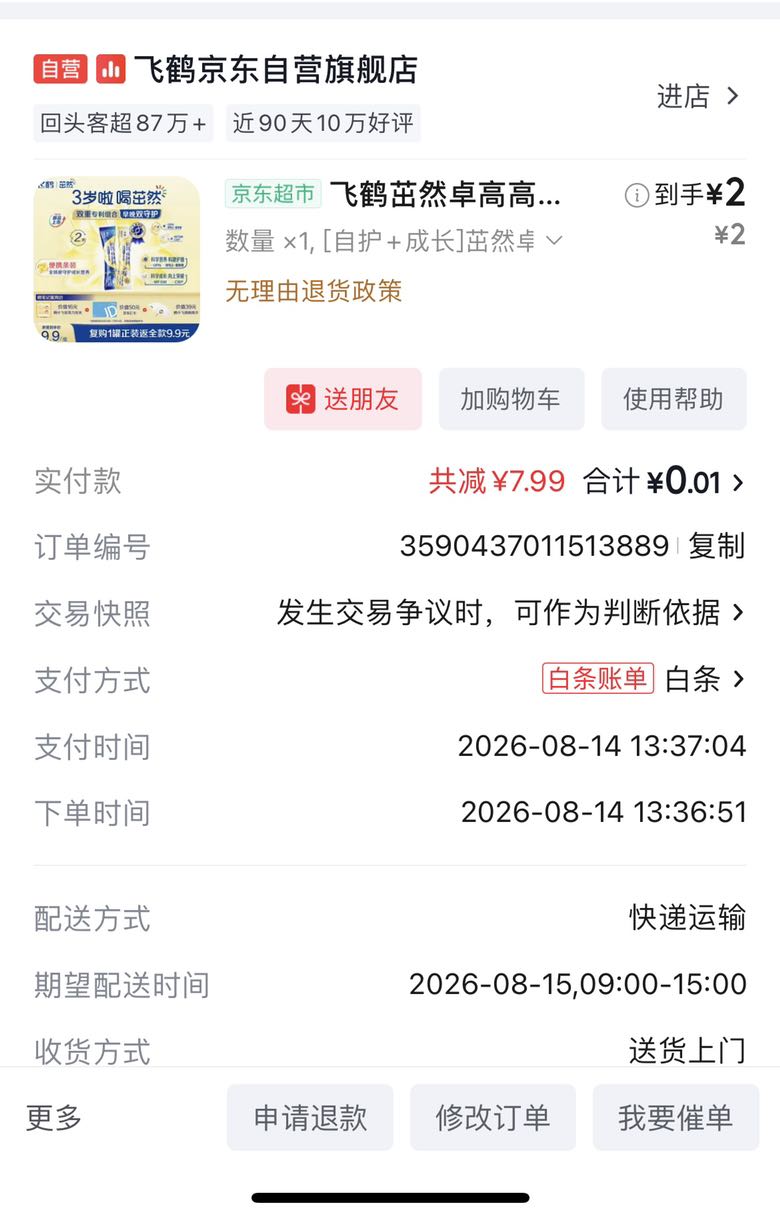
Task: Open the 交易快照 transaction snapshot row
Action: (390, 613)
